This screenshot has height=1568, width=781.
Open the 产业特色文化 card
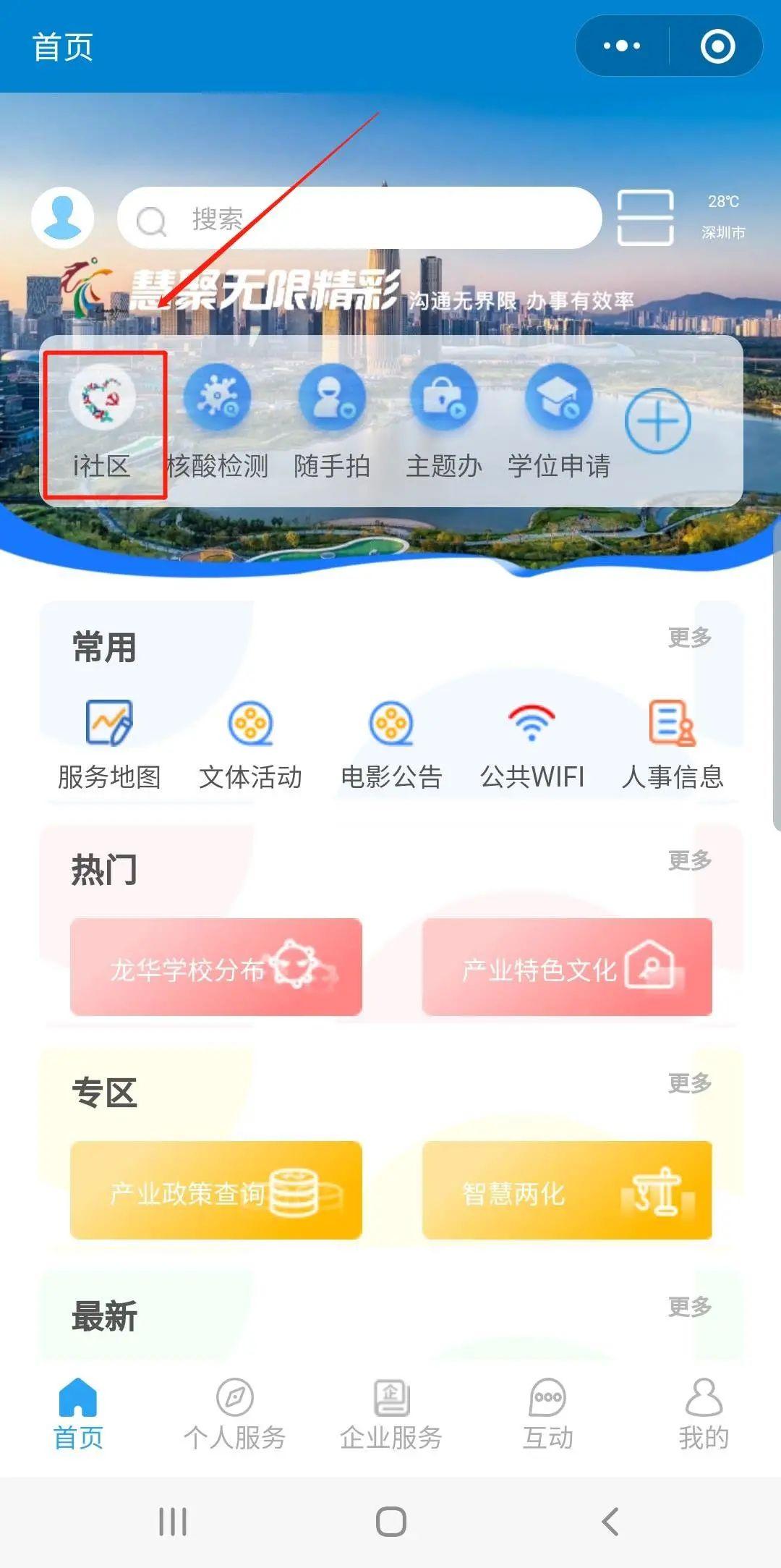tap(568, 967)
